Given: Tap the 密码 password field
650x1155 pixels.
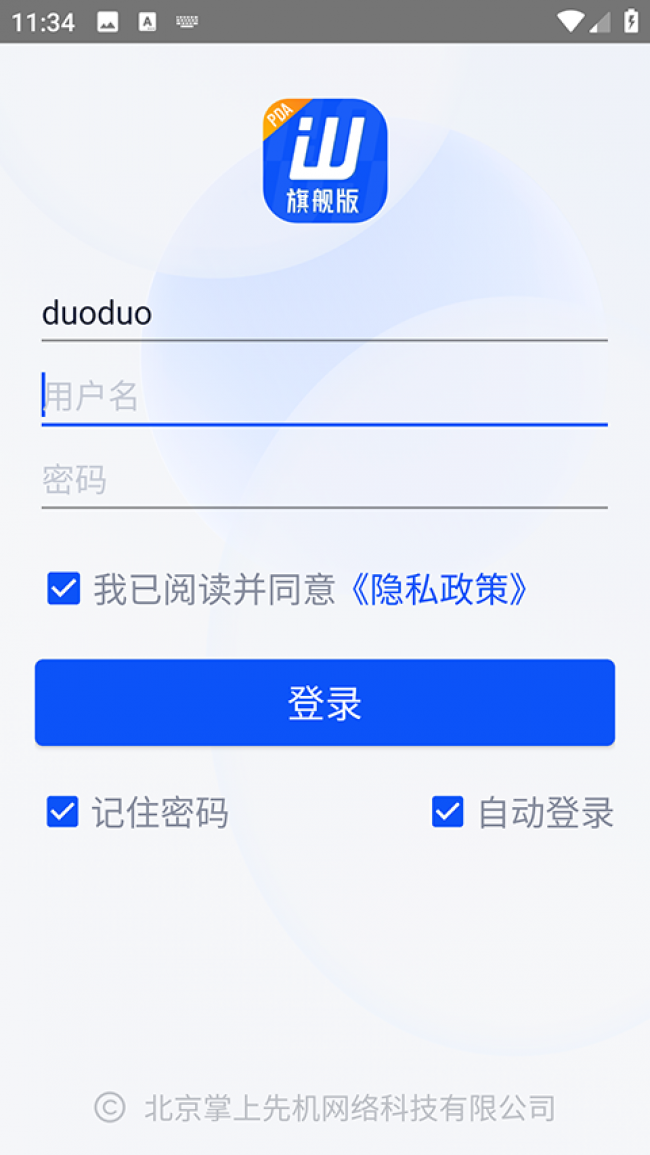Looking at the screenshot, I should [x=324, y=480].
